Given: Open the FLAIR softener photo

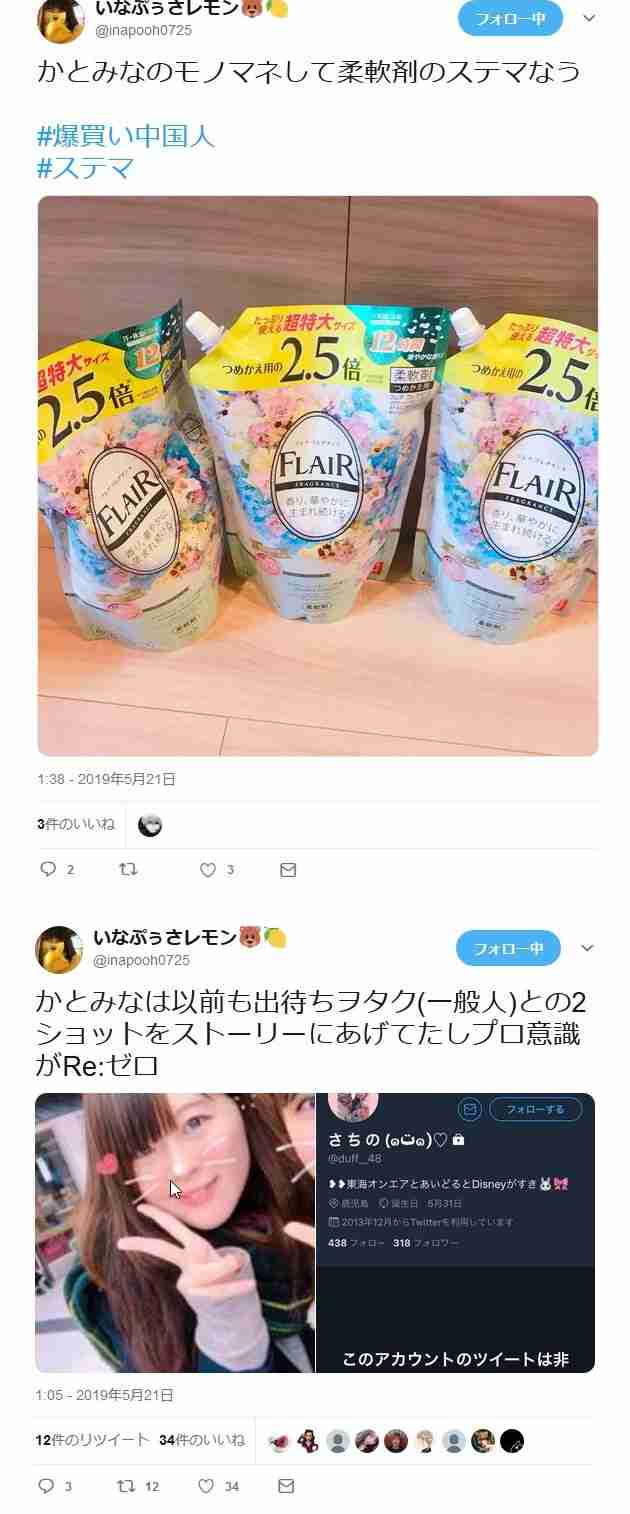Looking at the screenshot, I should (x=317, y=475).
